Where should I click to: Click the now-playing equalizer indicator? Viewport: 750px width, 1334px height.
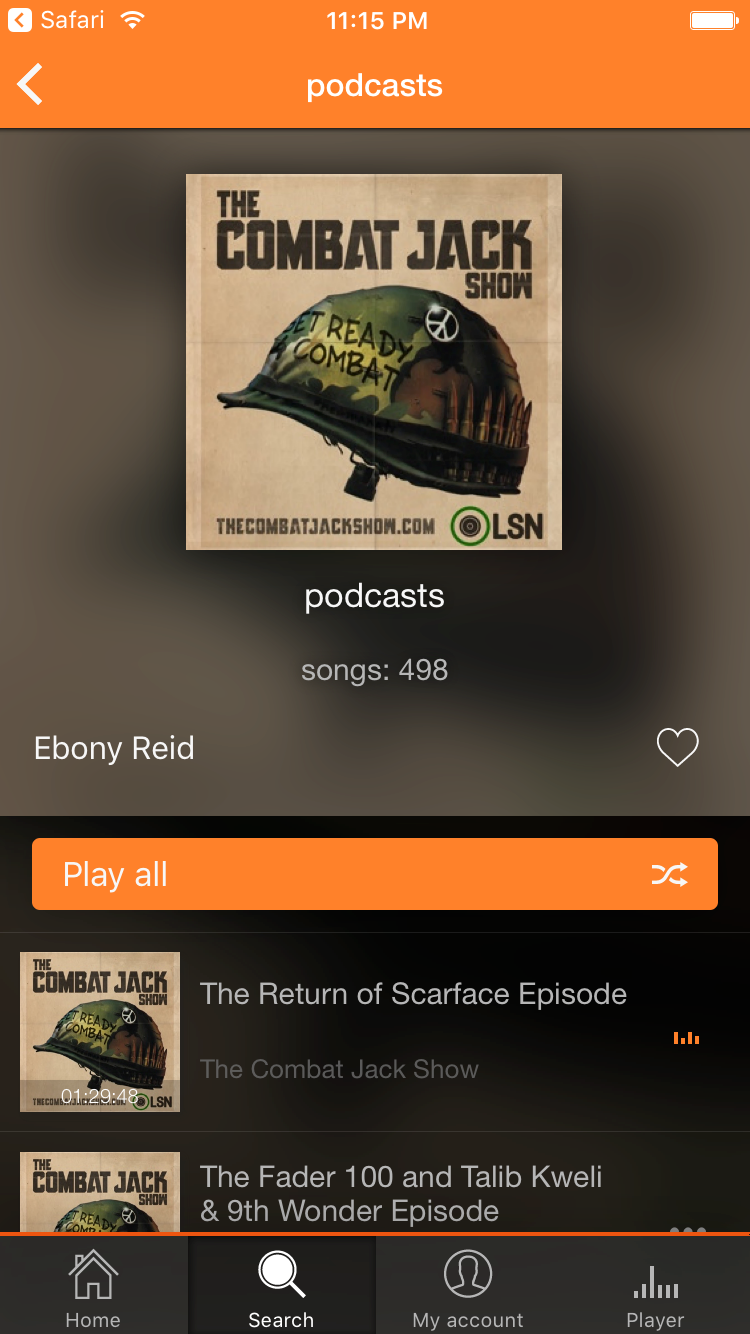687,1038
